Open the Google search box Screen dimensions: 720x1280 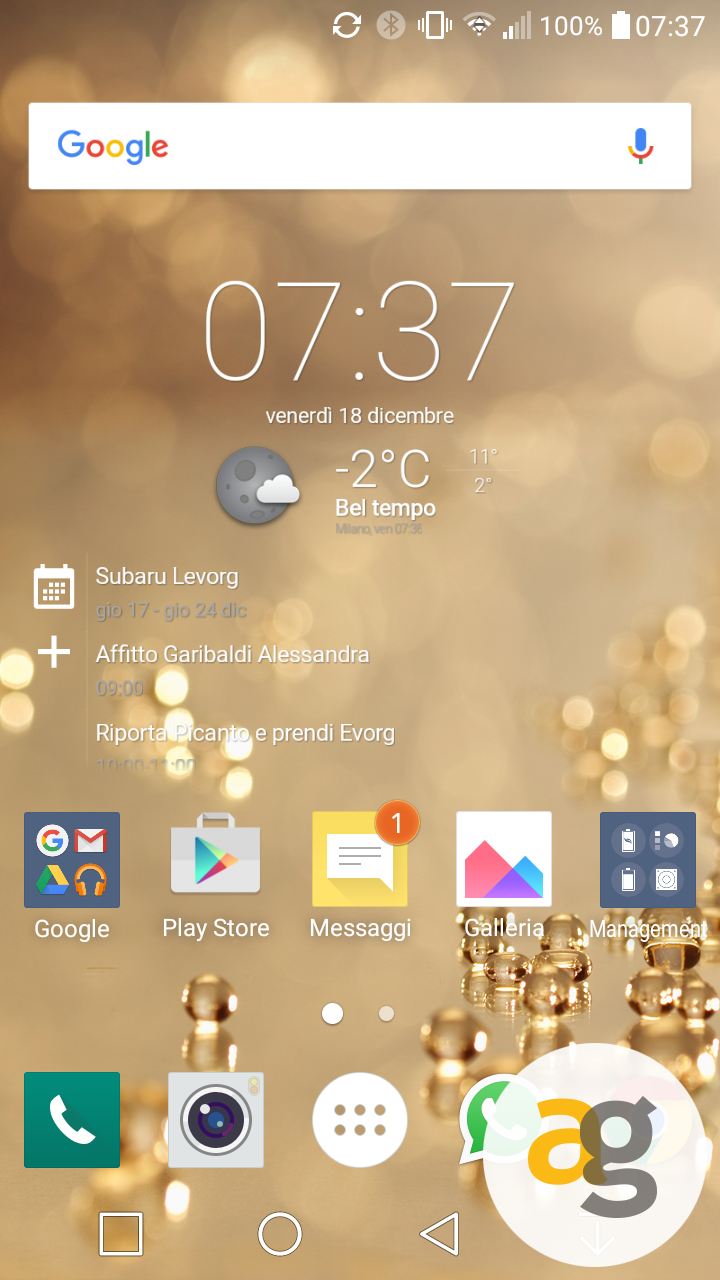(x=330, y=146)
